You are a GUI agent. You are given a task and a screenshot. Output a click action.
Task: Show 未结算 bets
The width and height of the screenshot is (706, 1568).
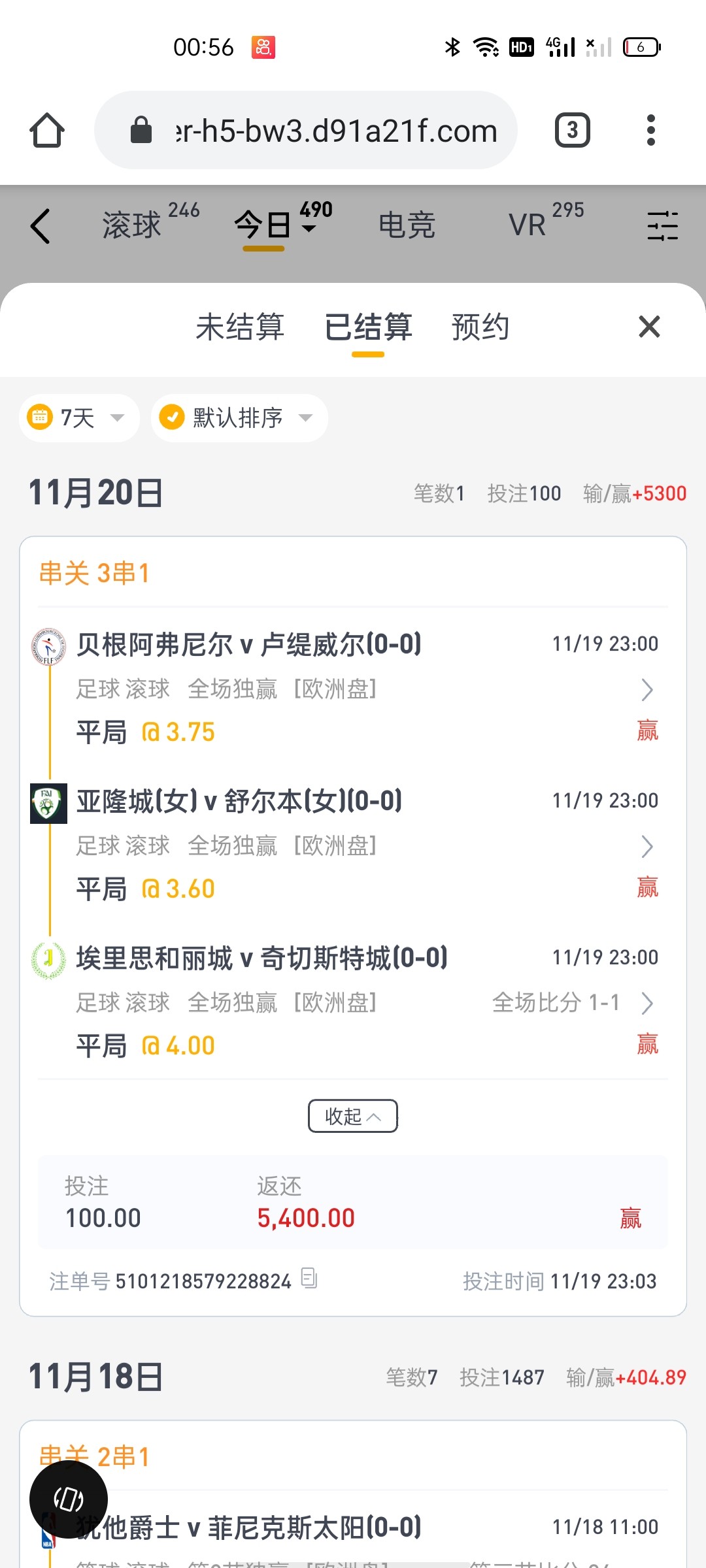click(240, 327)
